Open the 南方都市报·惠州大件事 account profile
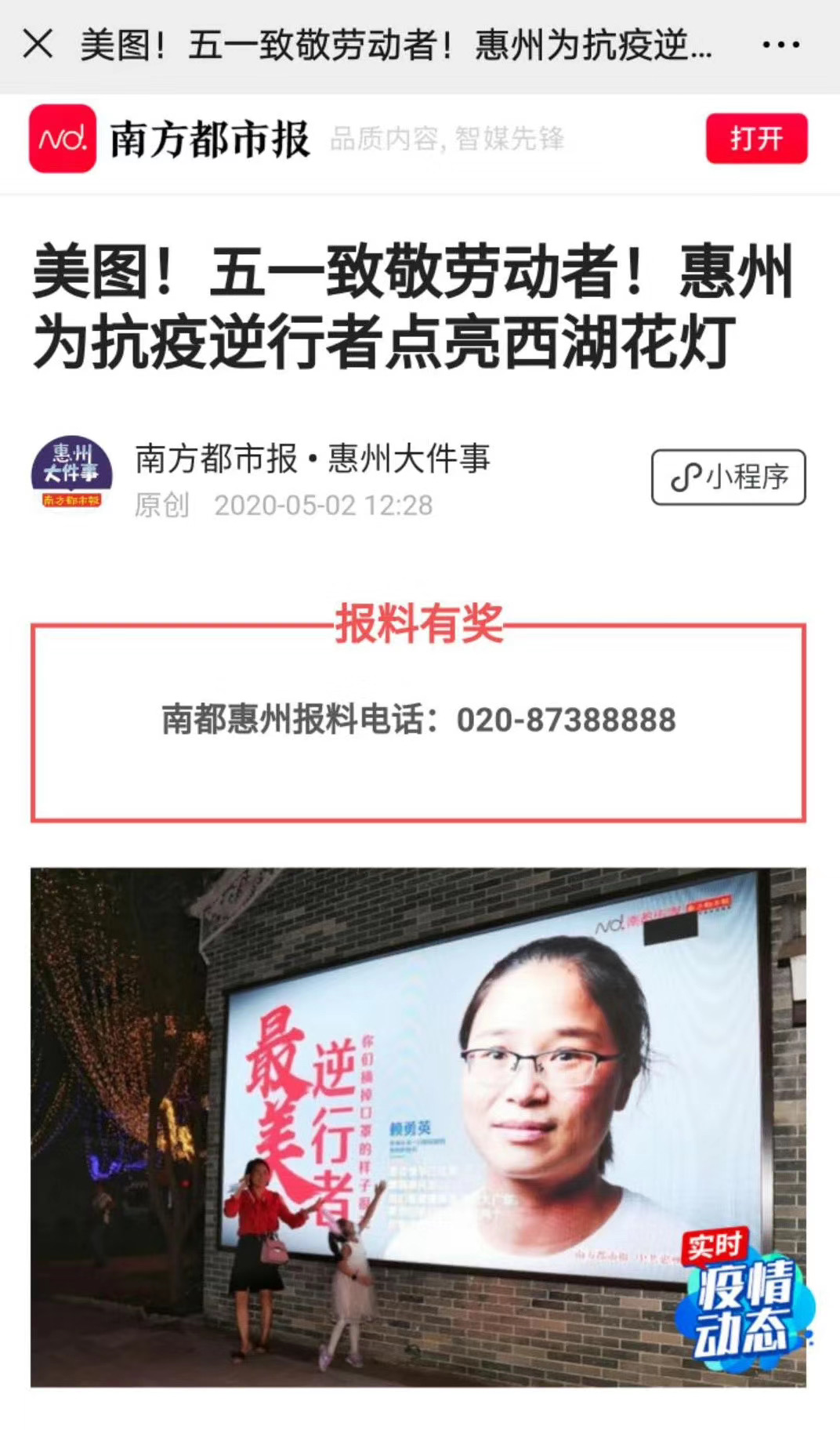The image size is (840, 1441). coord(313,459)
